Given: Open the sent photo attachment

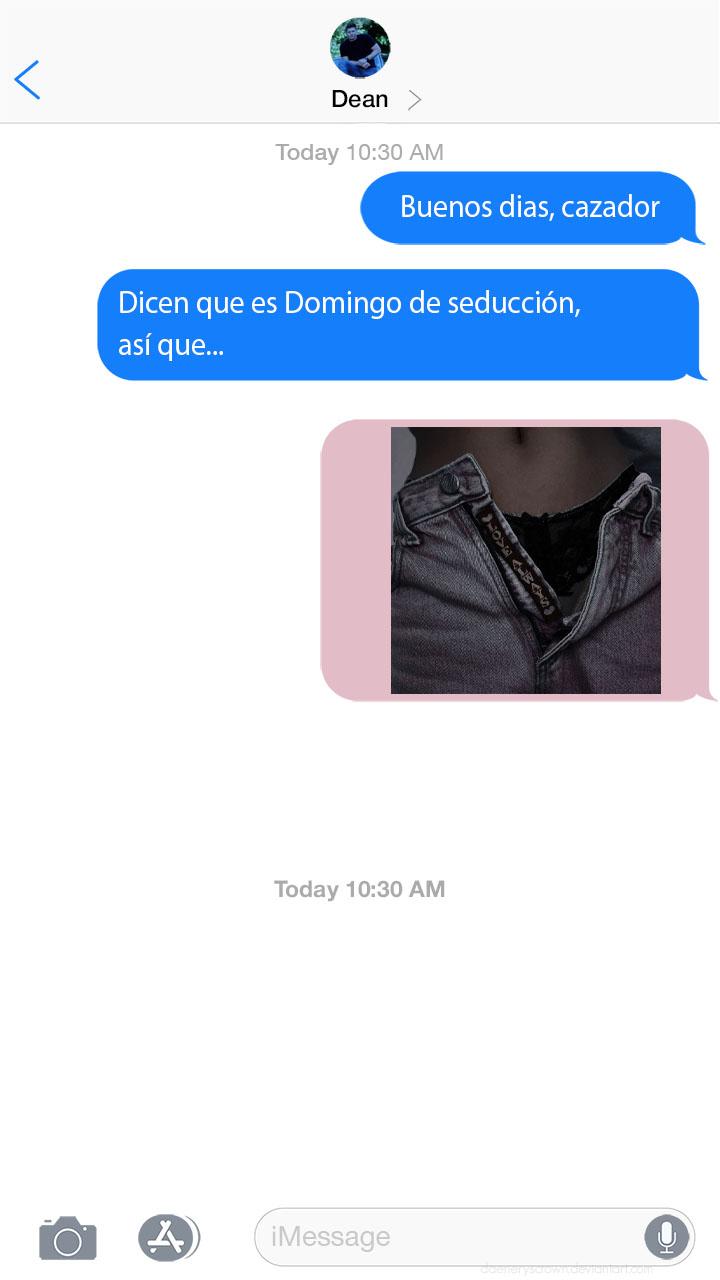Looking at the screenshot, I should 525,560.
